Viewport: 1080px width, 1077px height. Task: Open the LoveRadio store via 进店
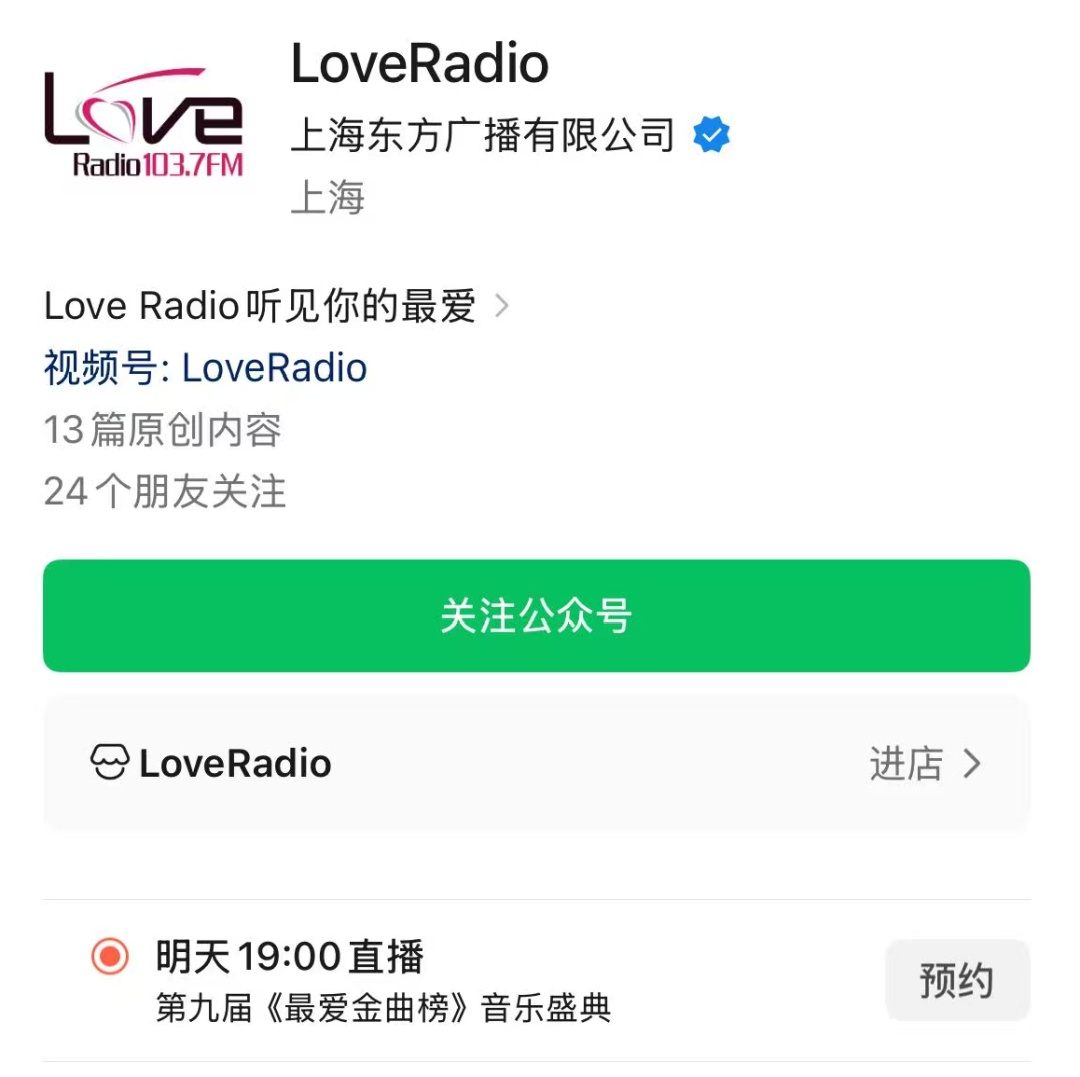tap(924, 765)
